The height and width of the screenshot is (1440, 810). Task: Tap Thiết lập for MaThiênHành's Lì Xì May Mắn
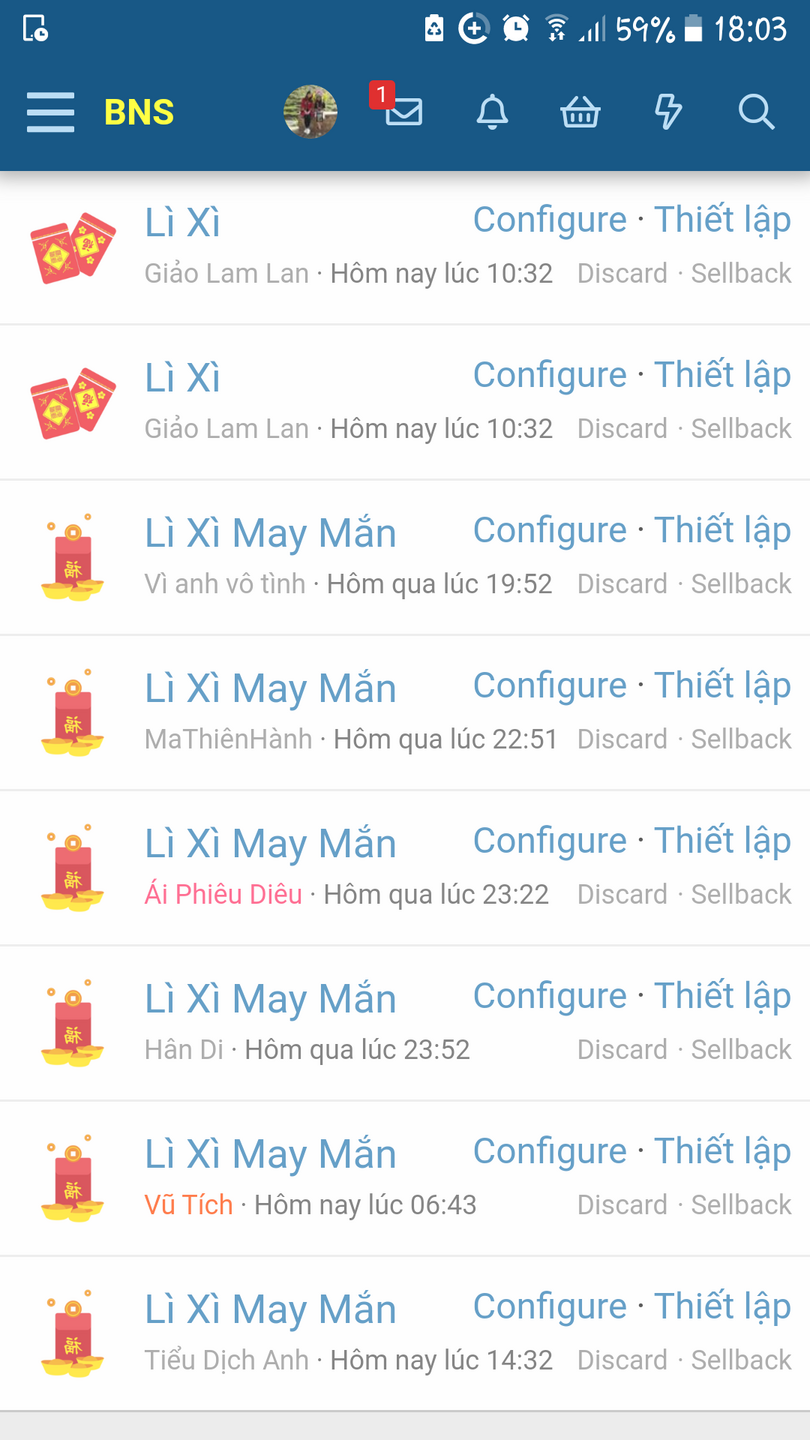(722, 686)
